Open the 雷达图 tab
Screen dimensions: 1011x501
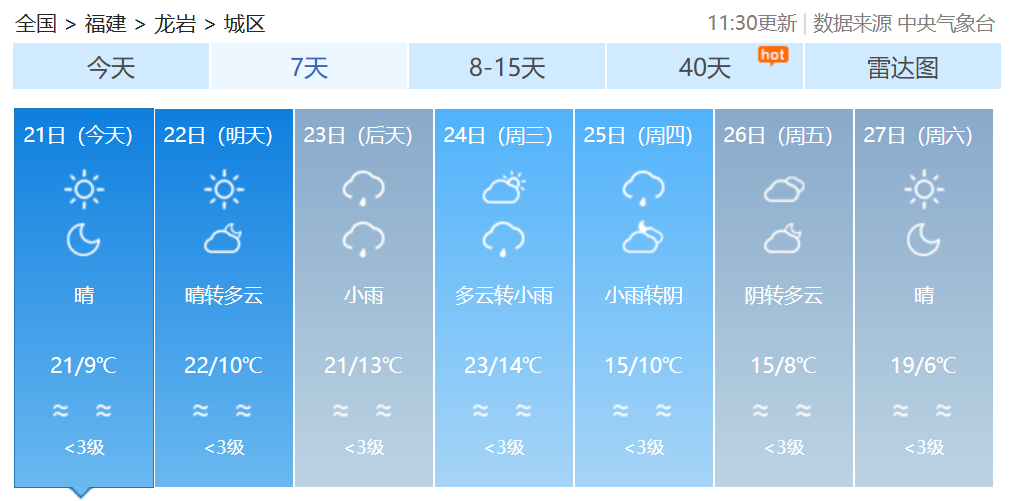click(x=902, y=67)
